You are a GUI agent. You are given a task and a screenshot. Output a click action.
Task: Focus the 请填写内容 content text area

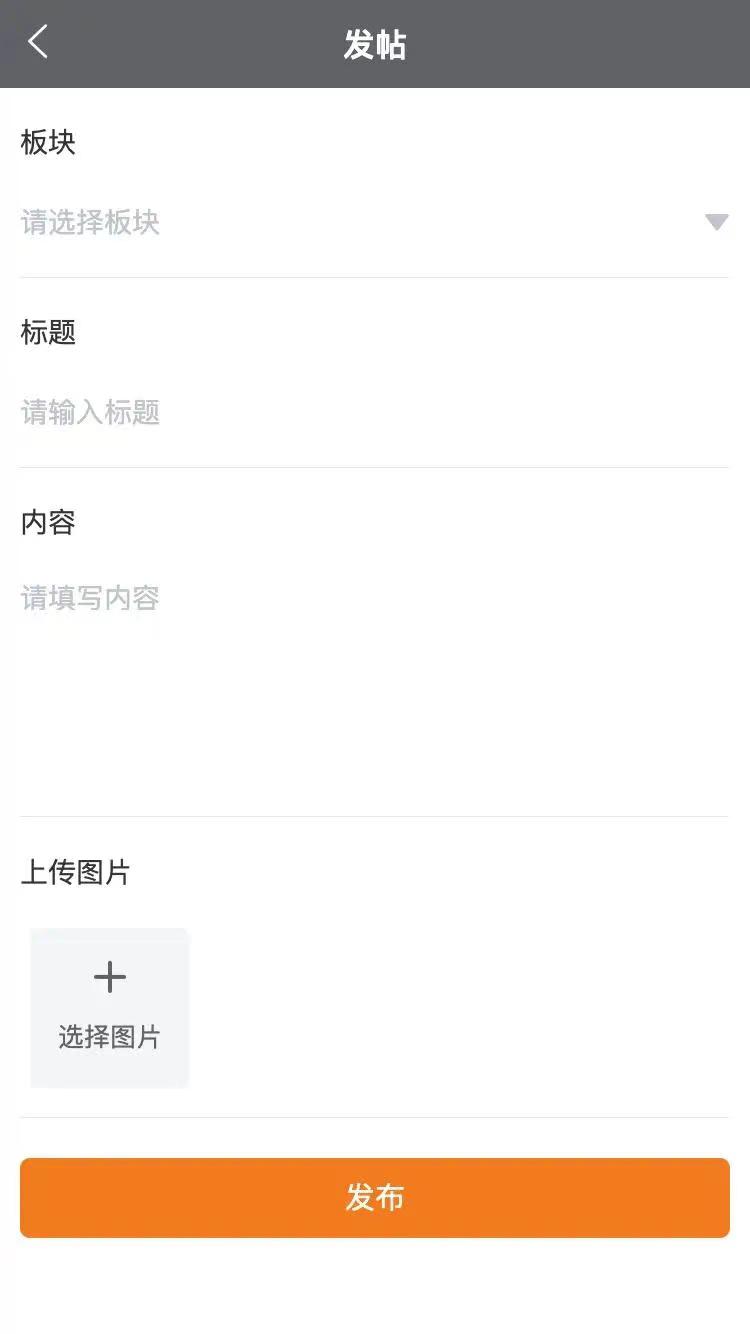(374, 680)
